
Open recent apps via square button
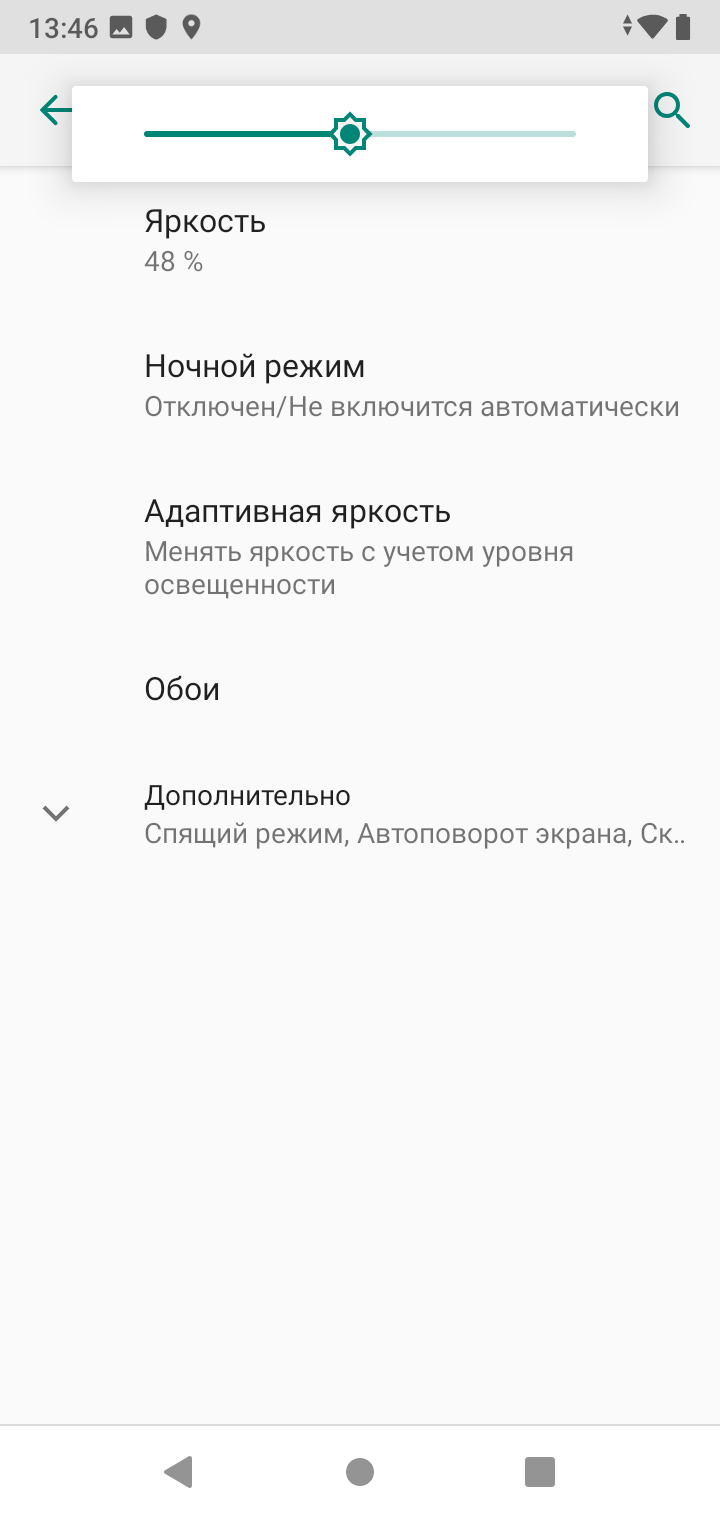click(x=539, y=1471)
